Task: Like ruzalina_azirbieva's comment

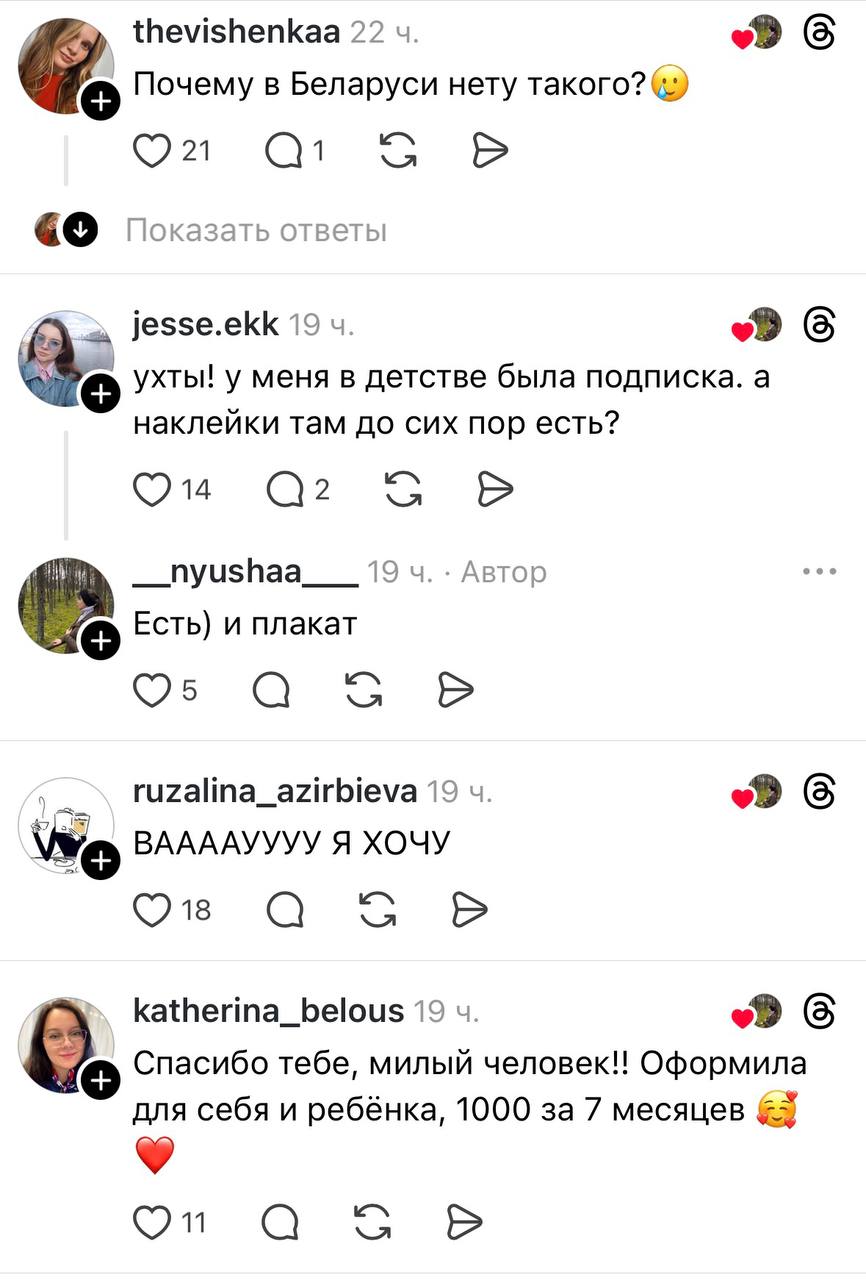Action: pyautogui.click(x=152, y=909)
